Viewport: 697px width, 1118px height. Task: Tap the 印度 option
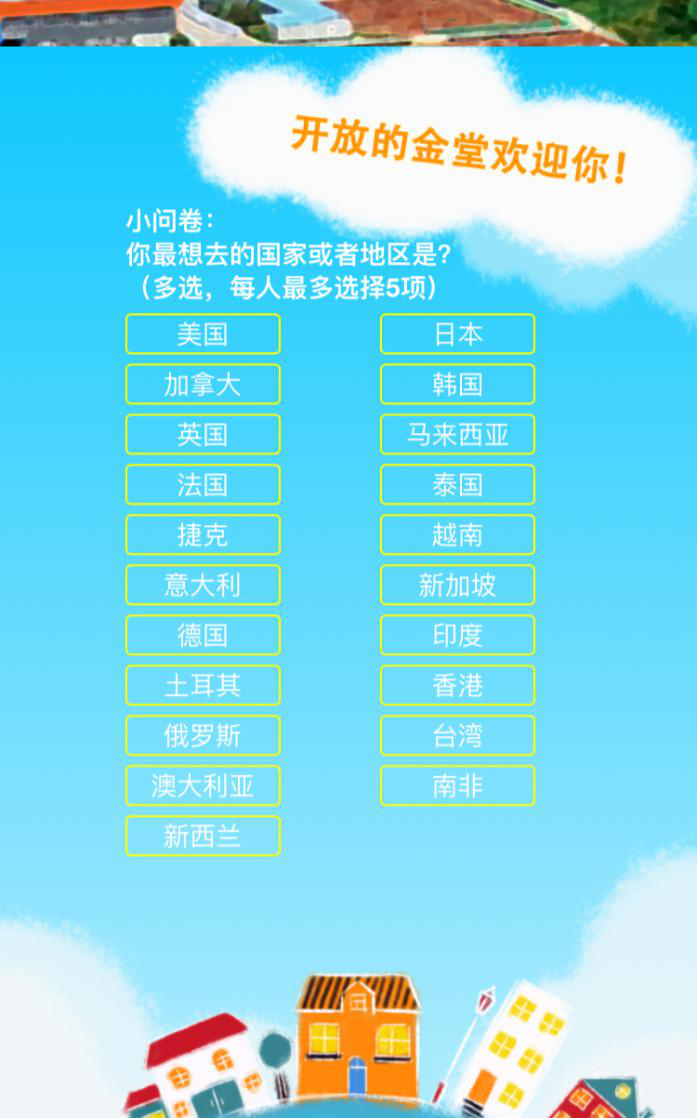[x=458, y=635]
